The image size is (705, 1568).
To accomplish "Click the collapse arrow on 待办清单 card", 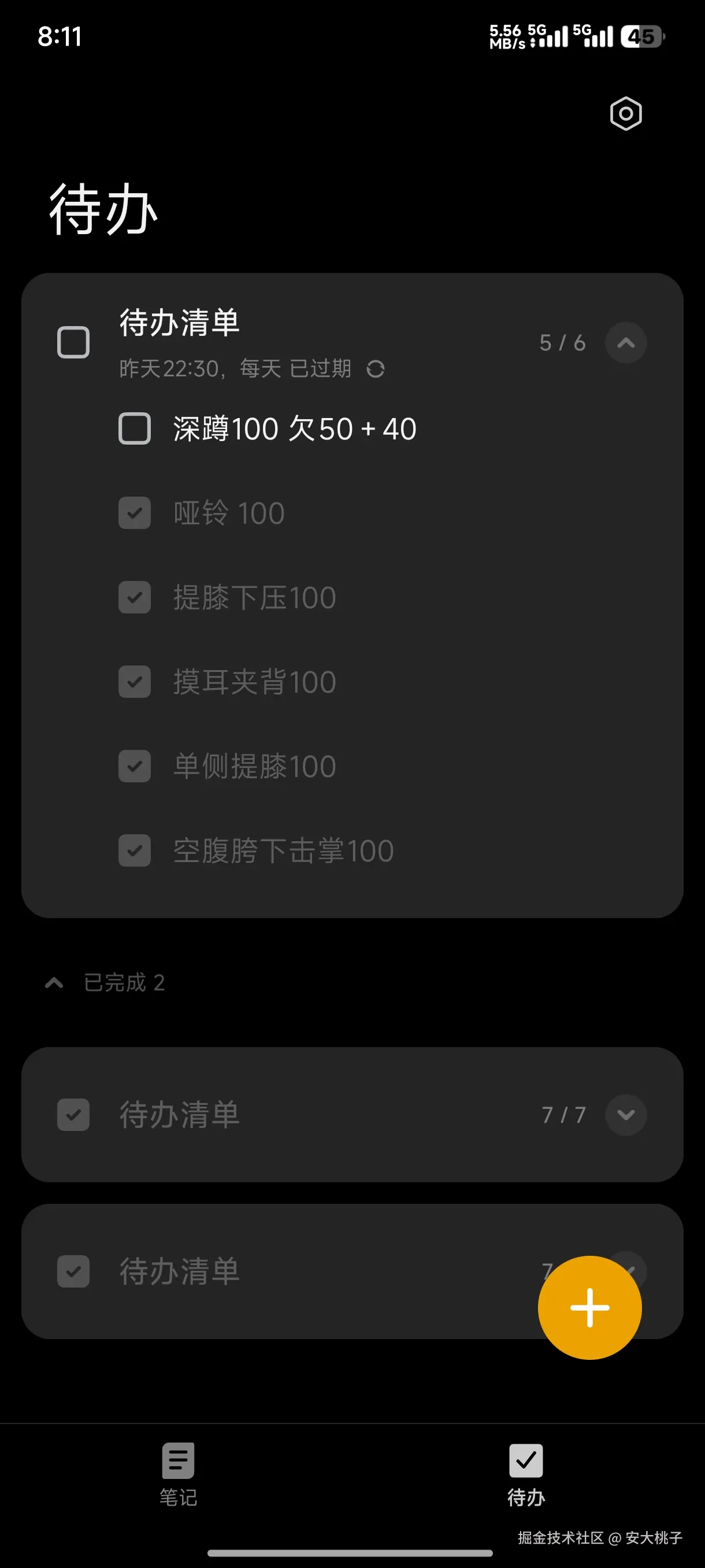I will point(626,343).
